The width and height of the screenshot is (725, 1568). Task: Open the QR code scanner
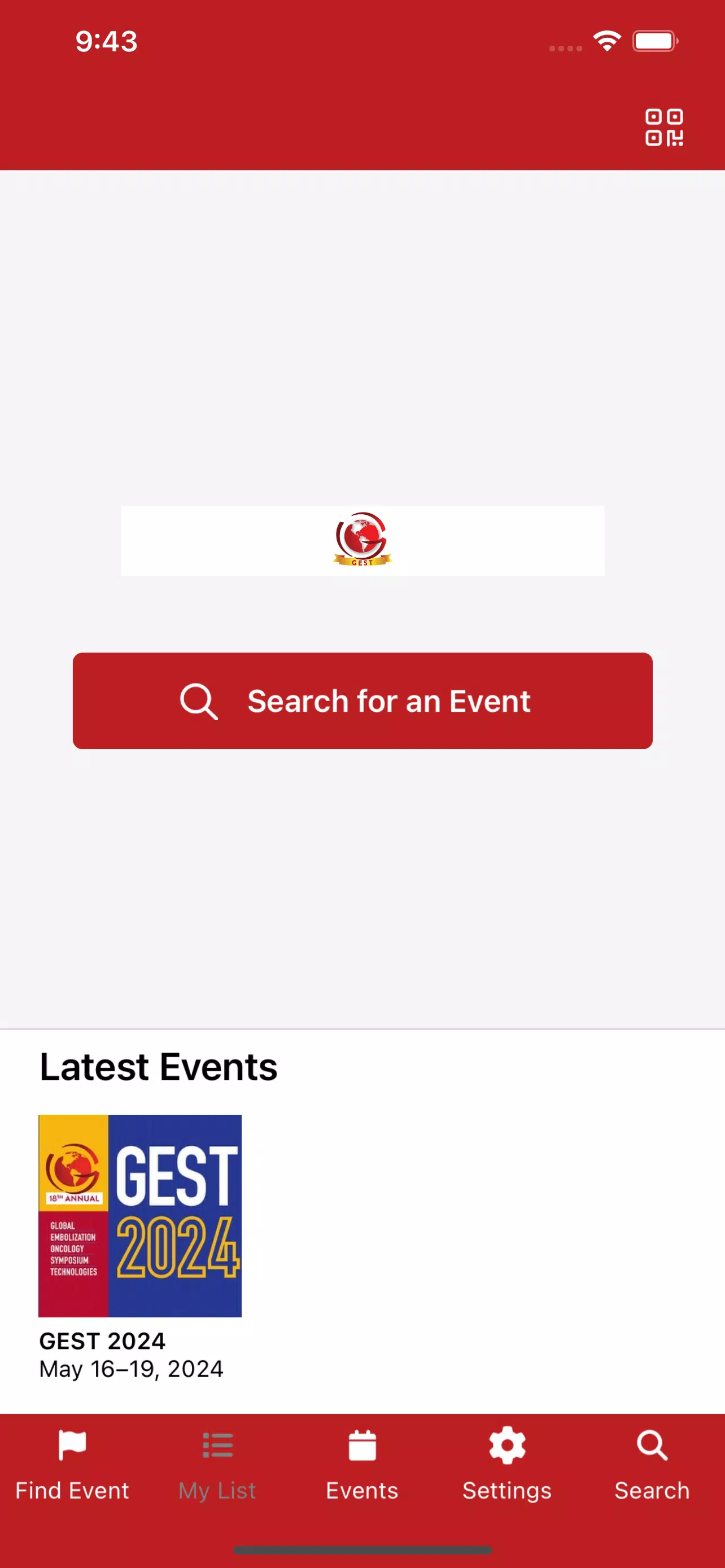pos(663,127)
